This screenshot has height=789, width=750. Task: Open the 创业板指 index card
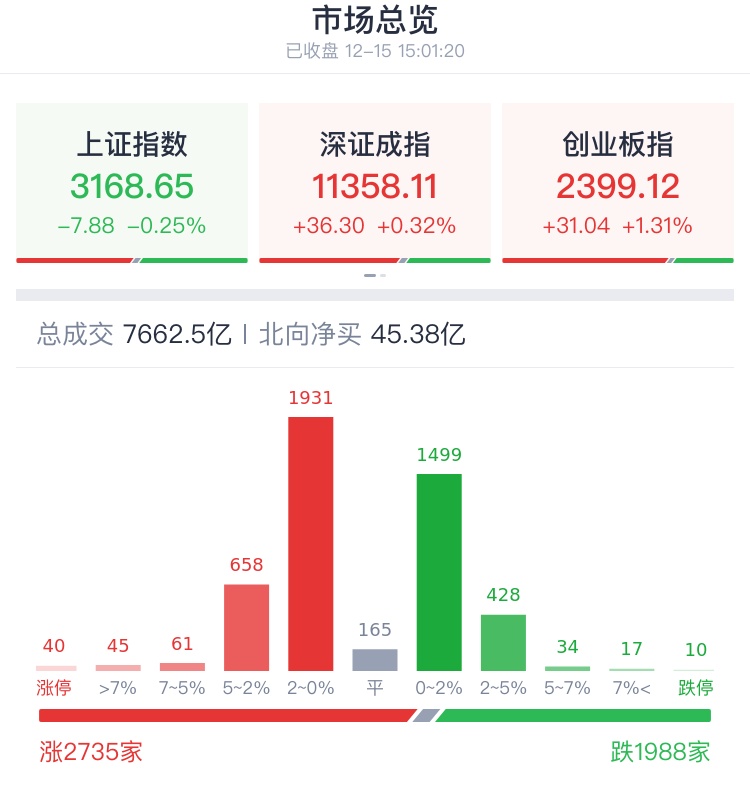617,183
